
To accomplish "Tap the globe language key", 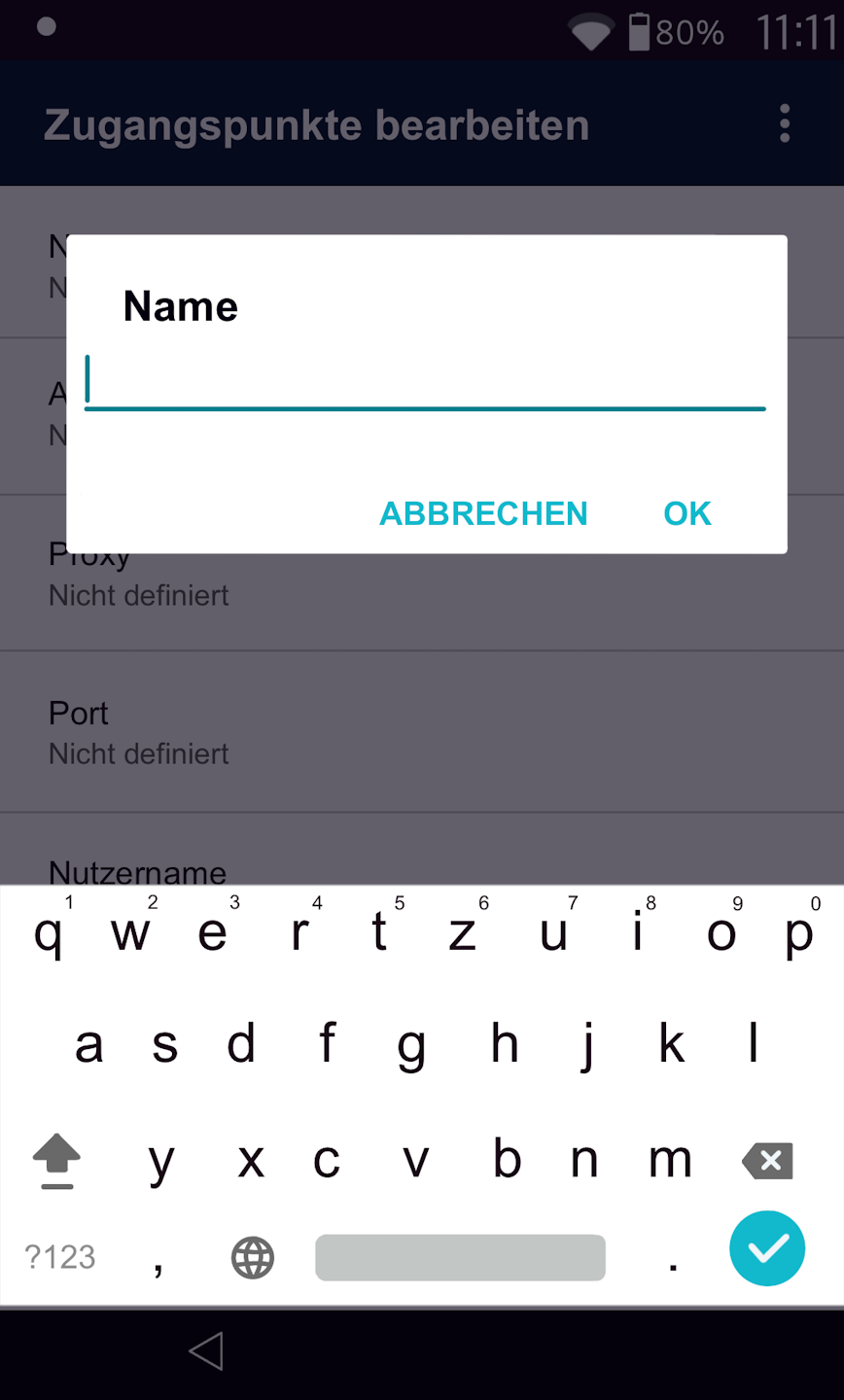I will click(x=253, y=1258).
